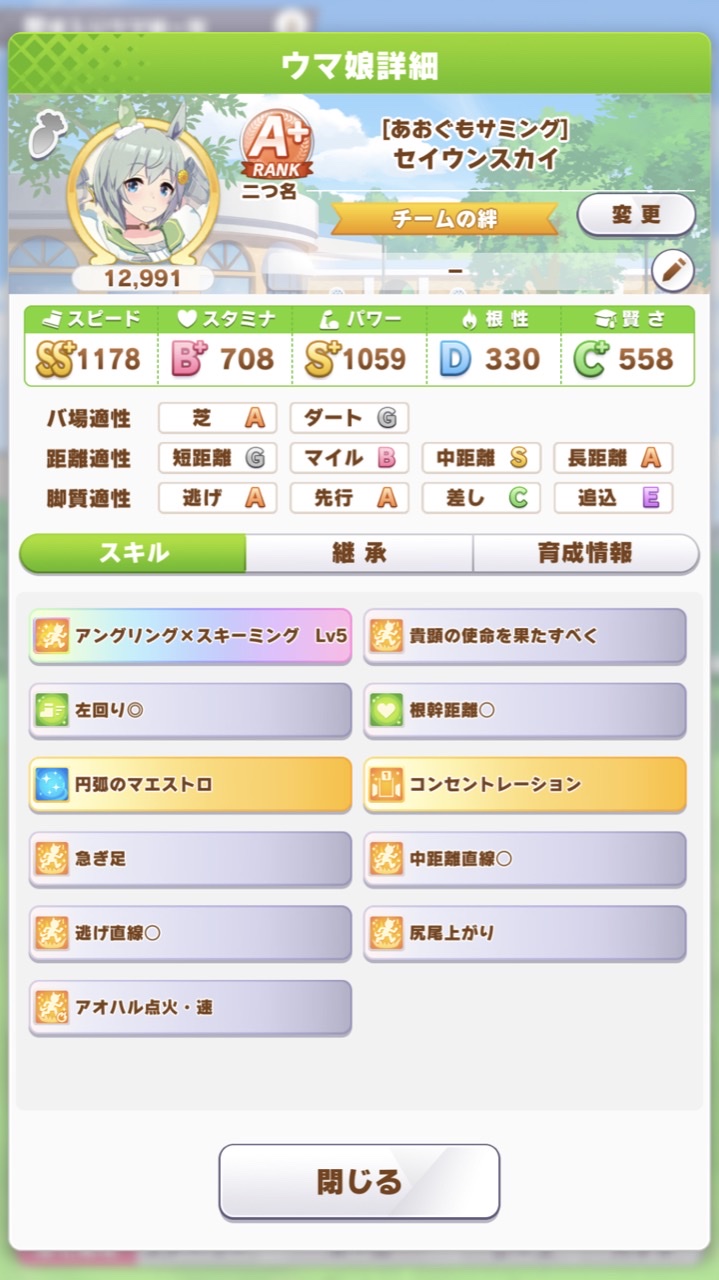Open the 中距離直線○ skill
Viewport: 719px width, 1280px height.
click(x=525, y=858)
